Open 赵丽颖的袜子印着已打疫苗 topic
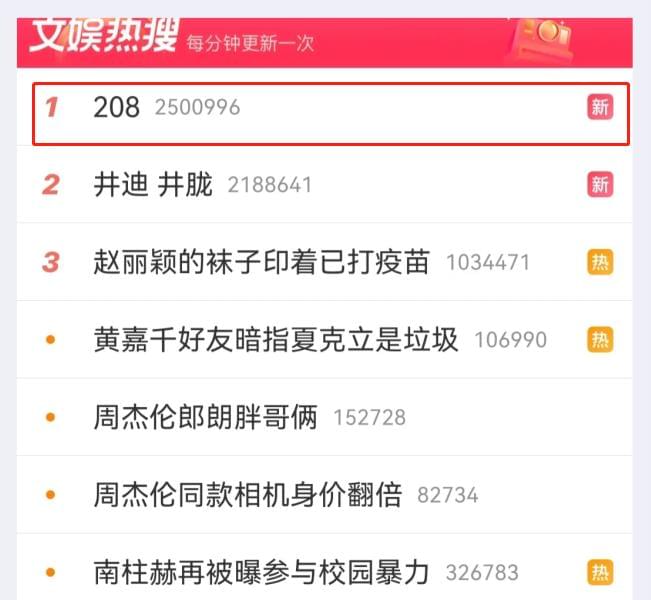The height and width of the screenshot is (600, 651). pos(261,262)
